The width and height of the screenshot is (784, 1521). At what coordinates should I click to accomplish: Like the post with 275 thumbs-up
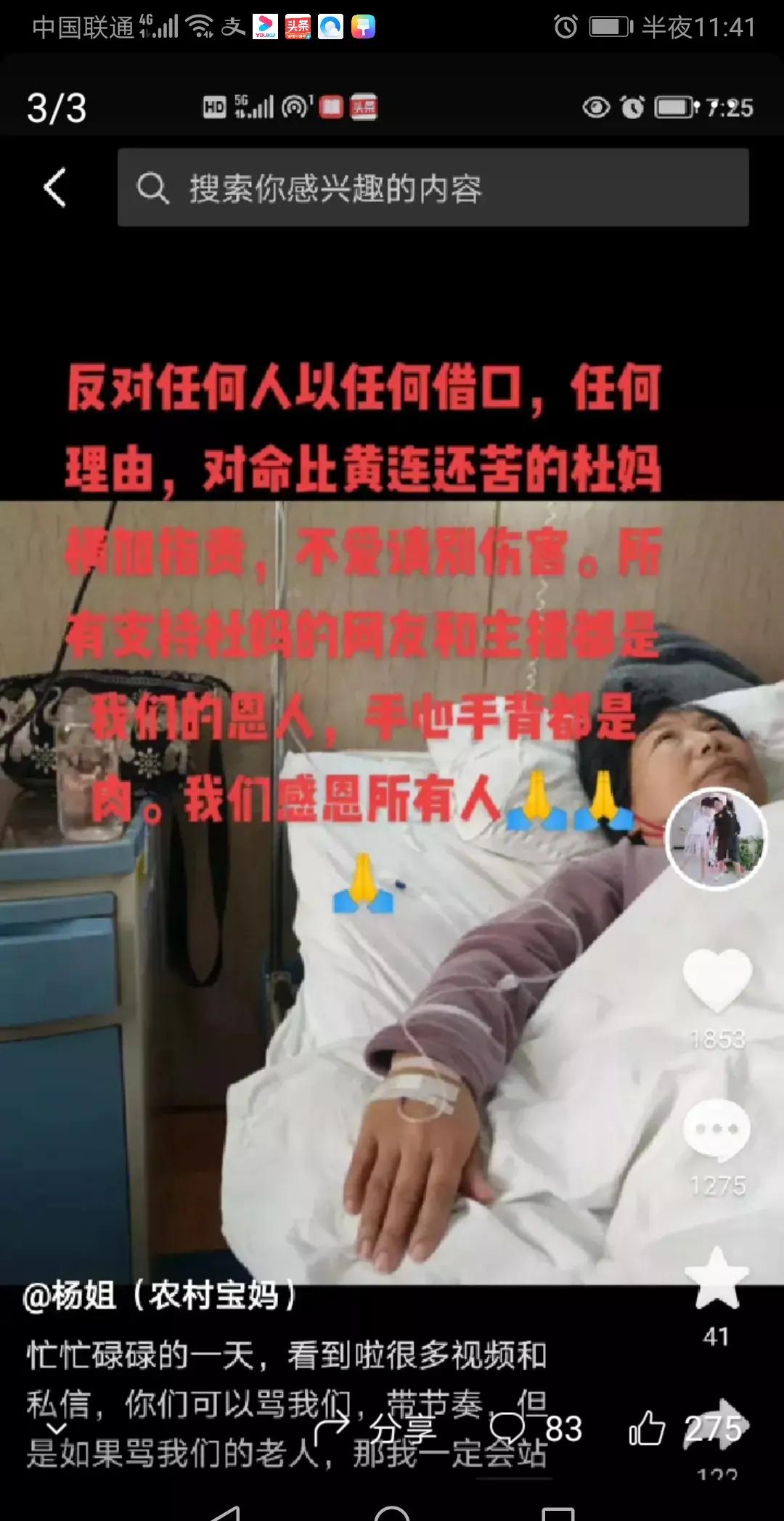648,1428
